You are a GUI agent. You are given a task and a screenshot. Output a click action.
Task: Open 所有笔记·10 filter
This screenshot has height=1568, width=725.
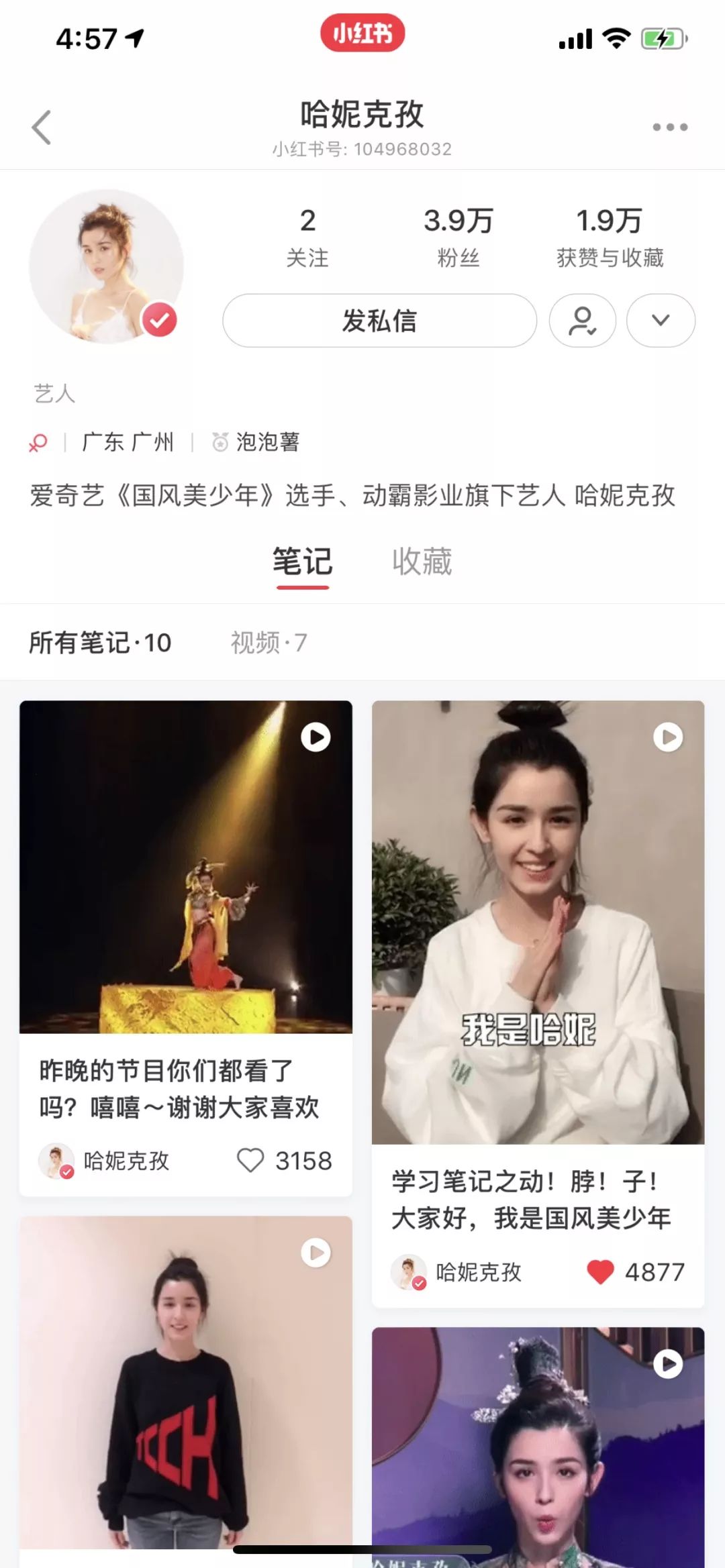click(x=99, y=642)
